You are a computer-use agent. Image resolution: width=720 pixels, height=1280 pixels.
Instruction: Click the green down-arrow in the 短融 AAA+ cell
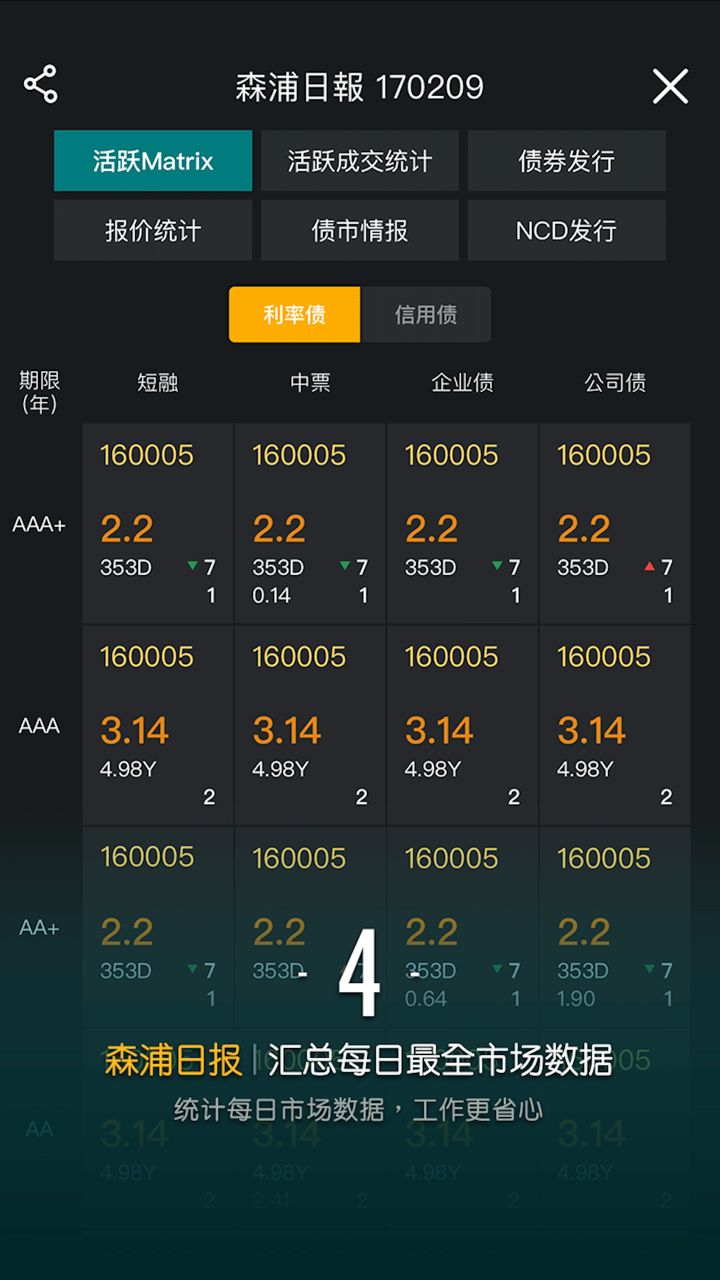tap(192, 565)
